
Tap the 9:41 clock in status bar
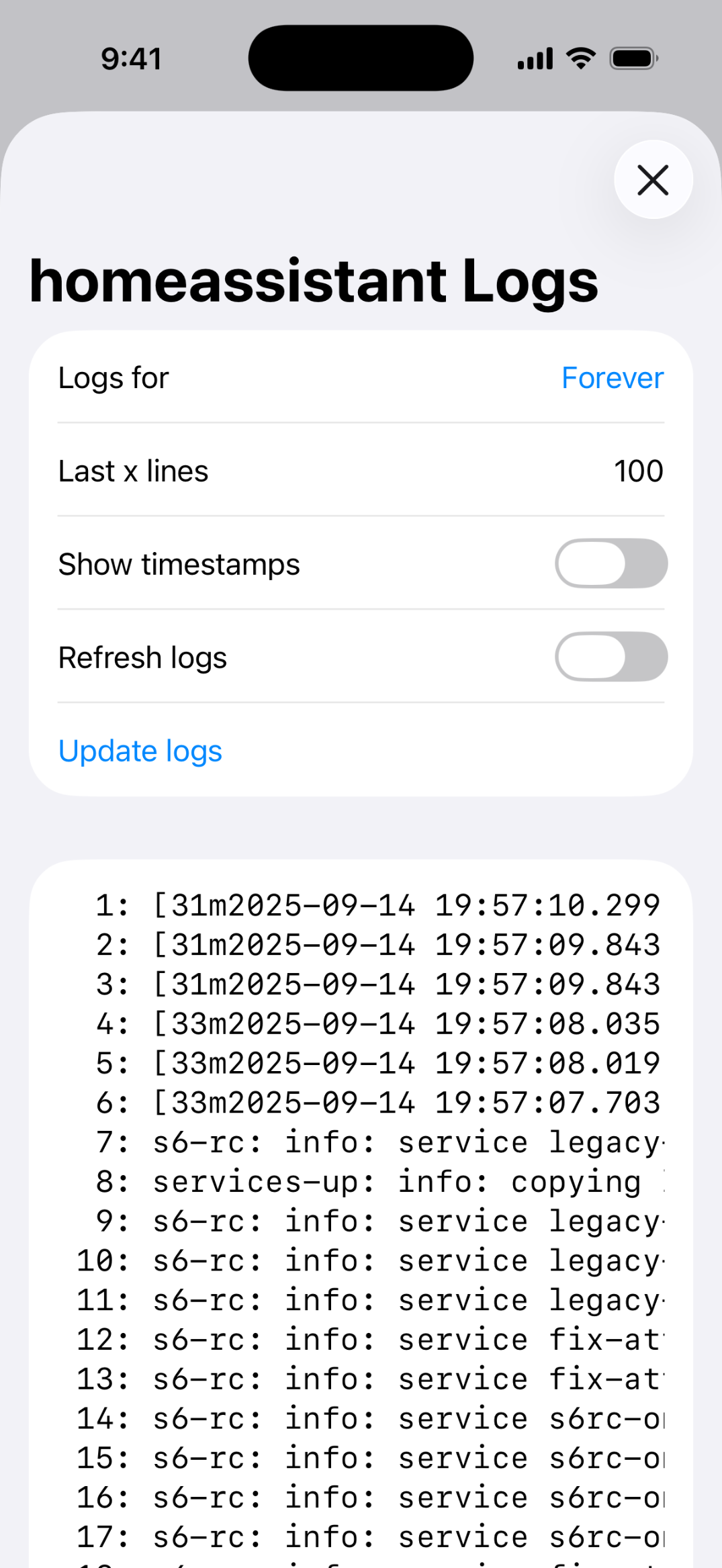pyautogui.click(x=131, y=58)
